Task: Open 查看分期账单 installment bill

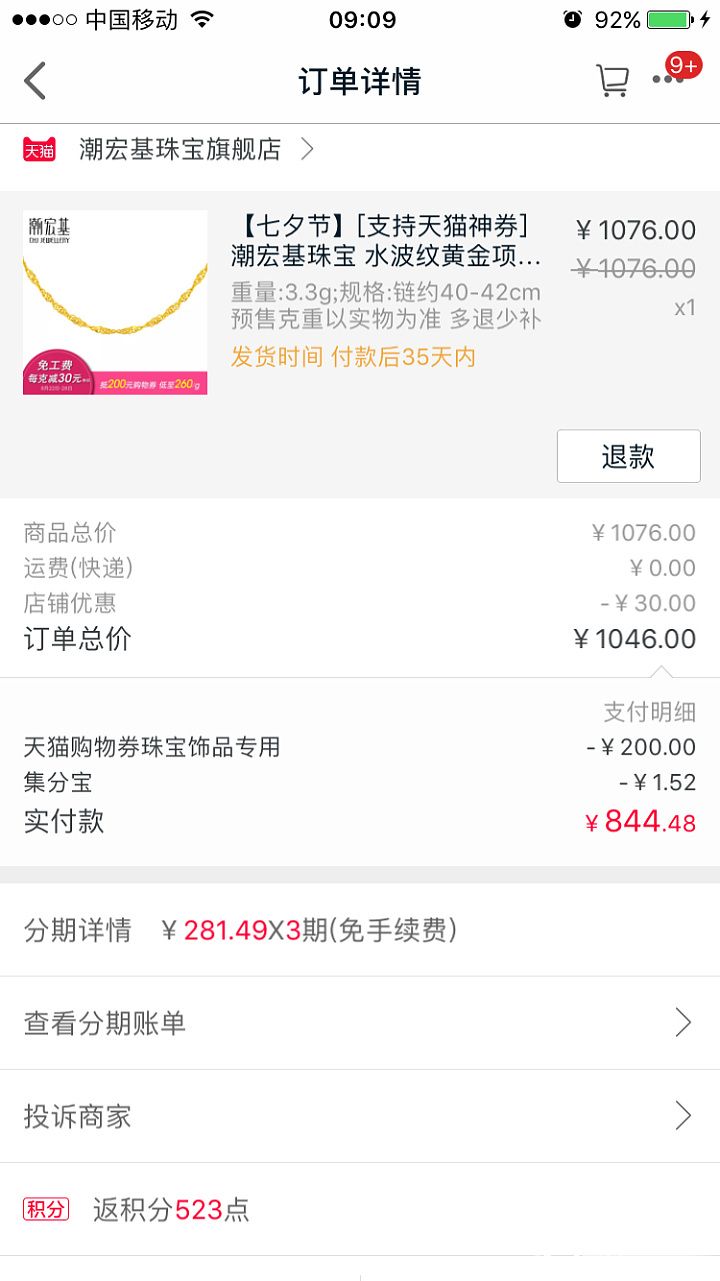Action: coord(360,1023)
